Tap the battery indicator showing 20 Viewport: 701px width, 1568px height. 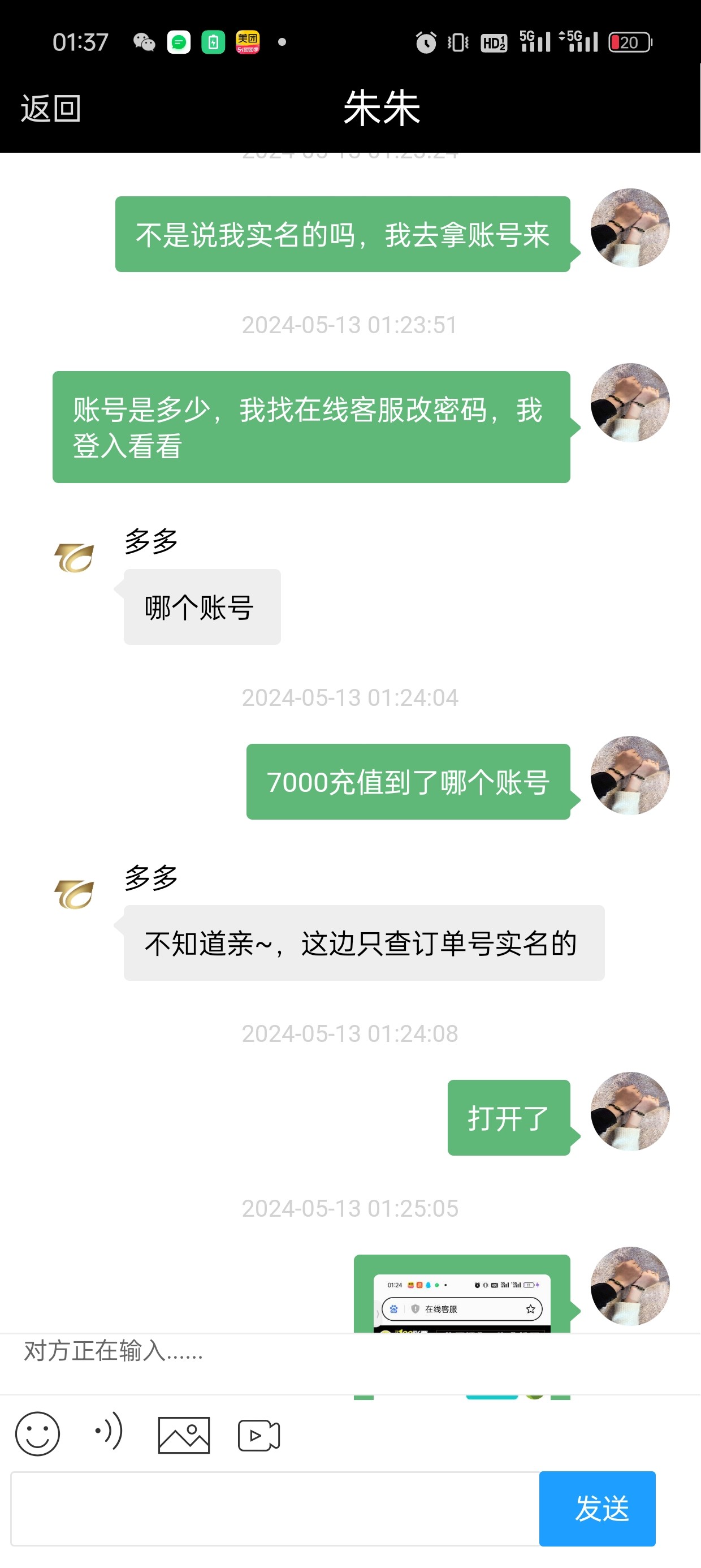[630, 41]
